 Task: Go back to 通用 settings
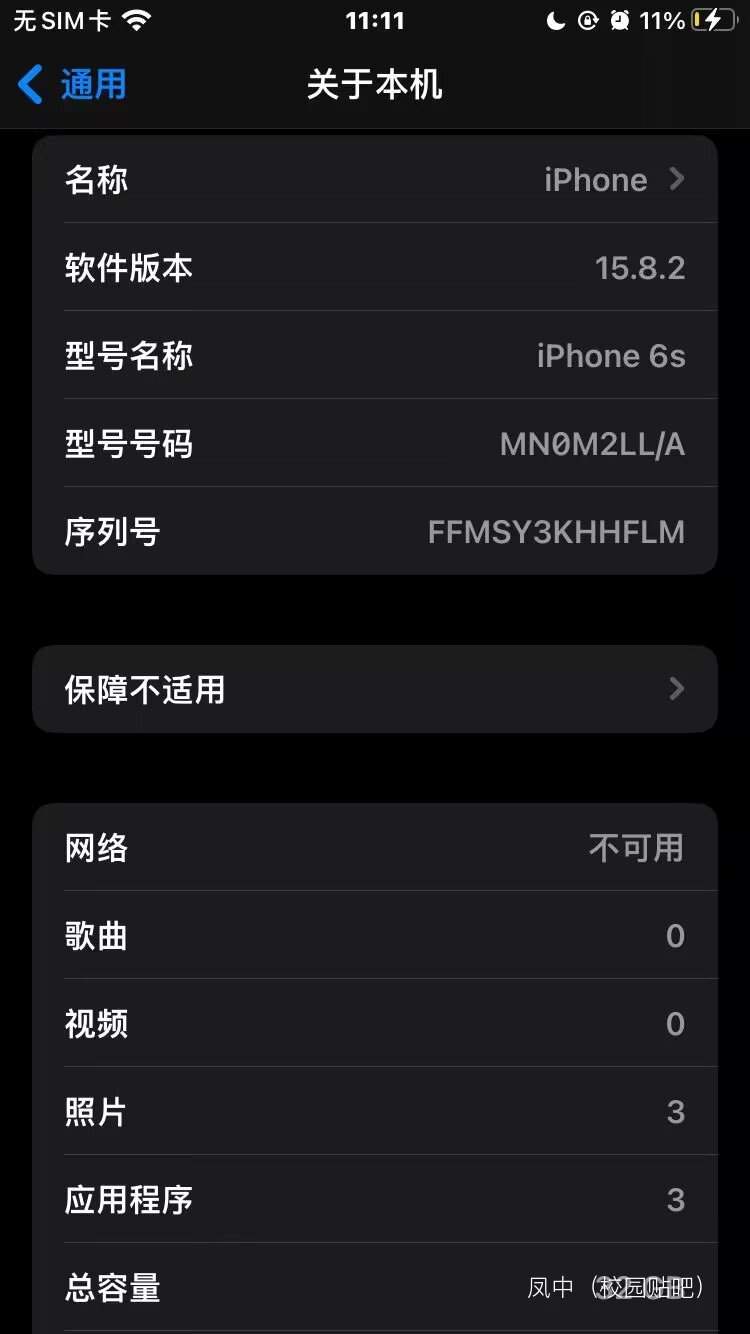coord(72,85)
